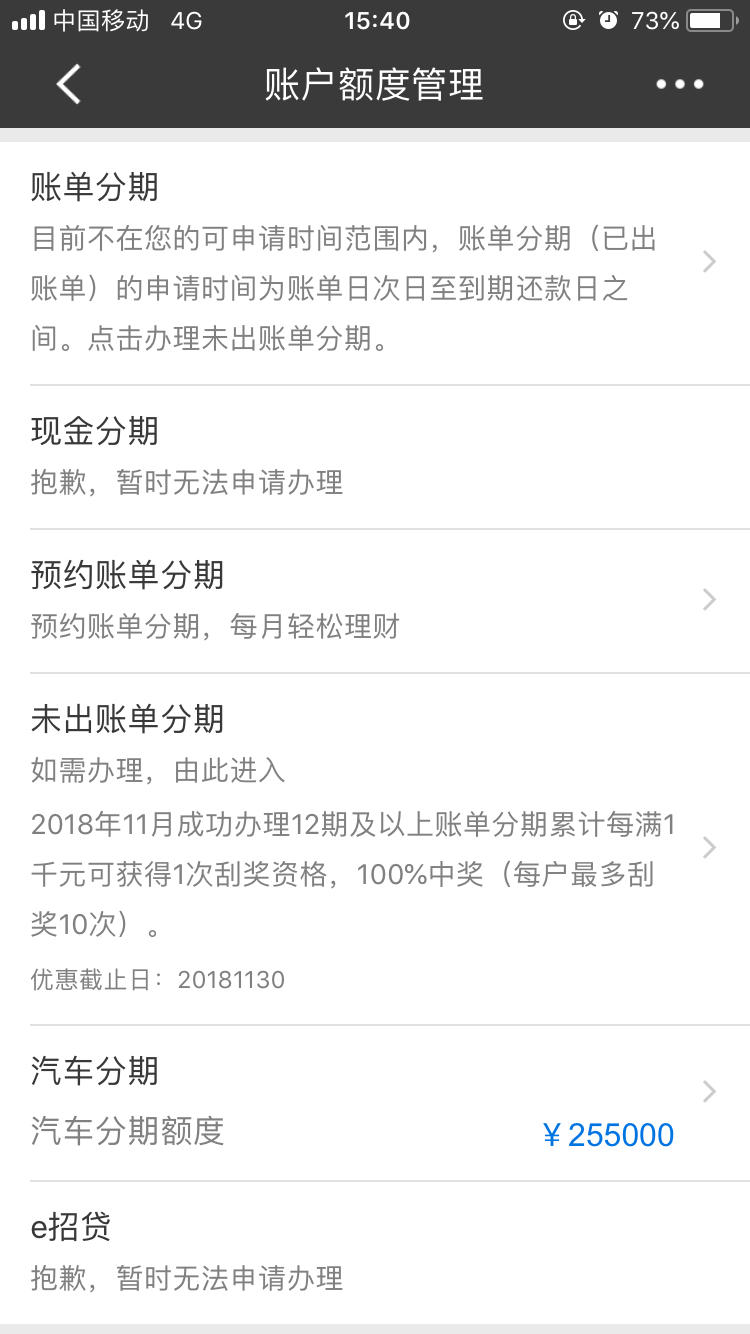Tap the 4G network indicator
Image resolution: width=750 pixels, height=1334 pixels.
(x=184, y=19)
